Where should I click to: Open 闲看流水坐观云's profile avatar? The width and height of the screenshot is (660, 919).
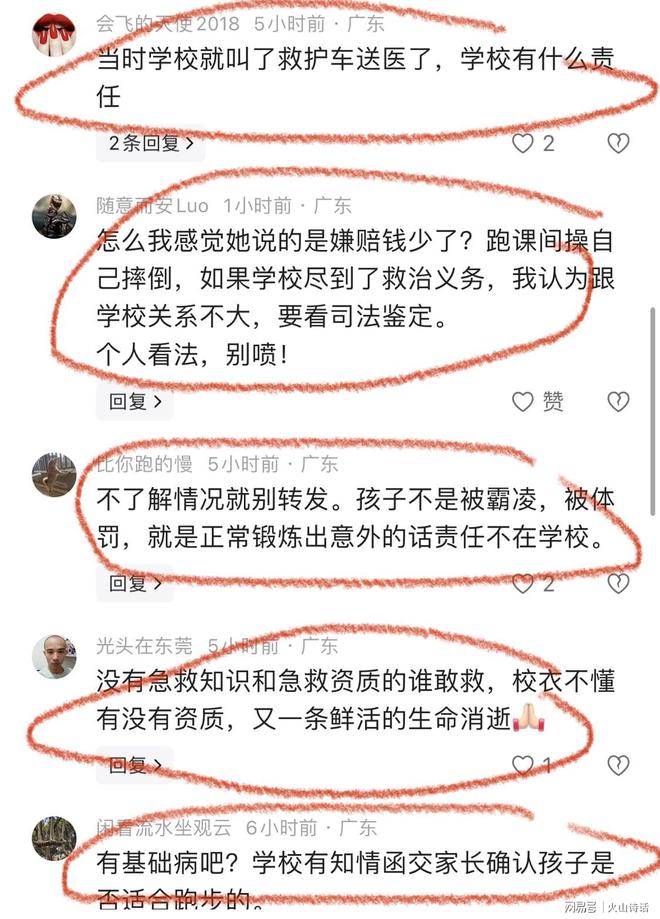pos(54,838)
